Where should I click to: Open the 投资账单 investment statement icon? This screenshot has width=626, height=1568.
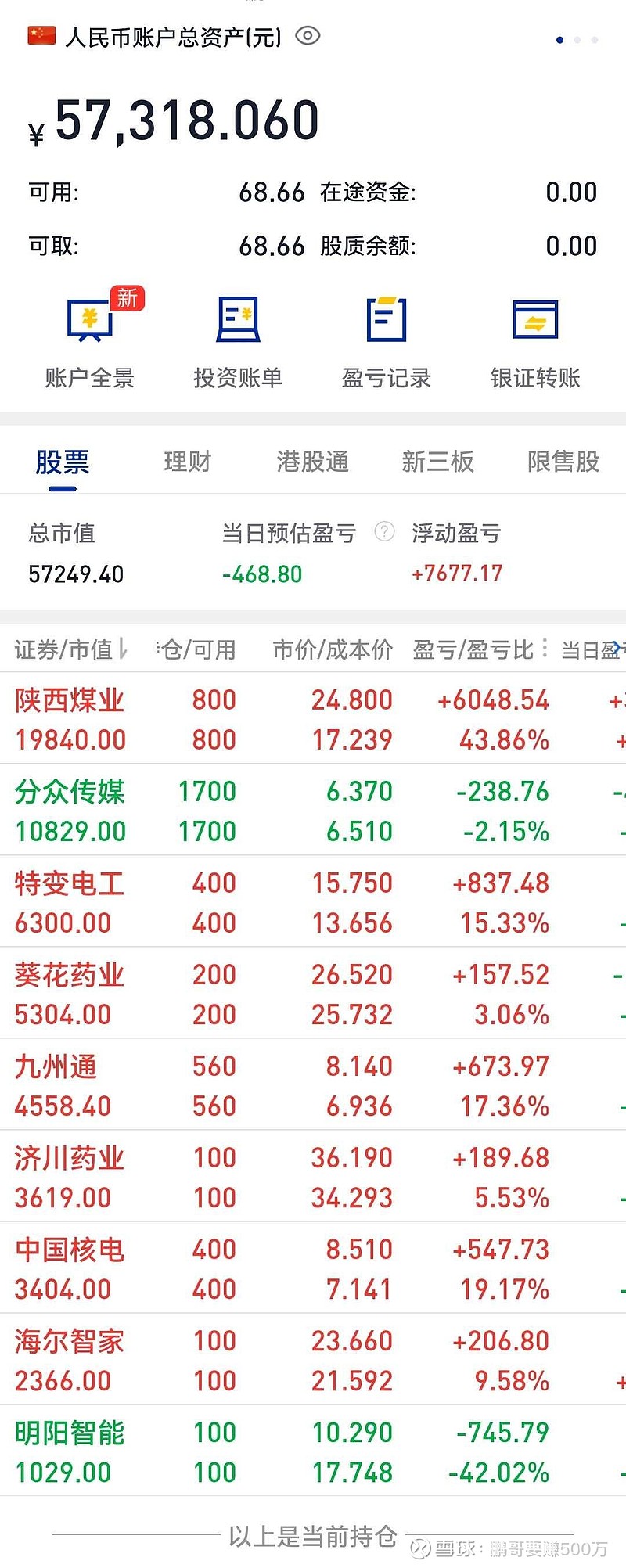[x=237, y=336]
